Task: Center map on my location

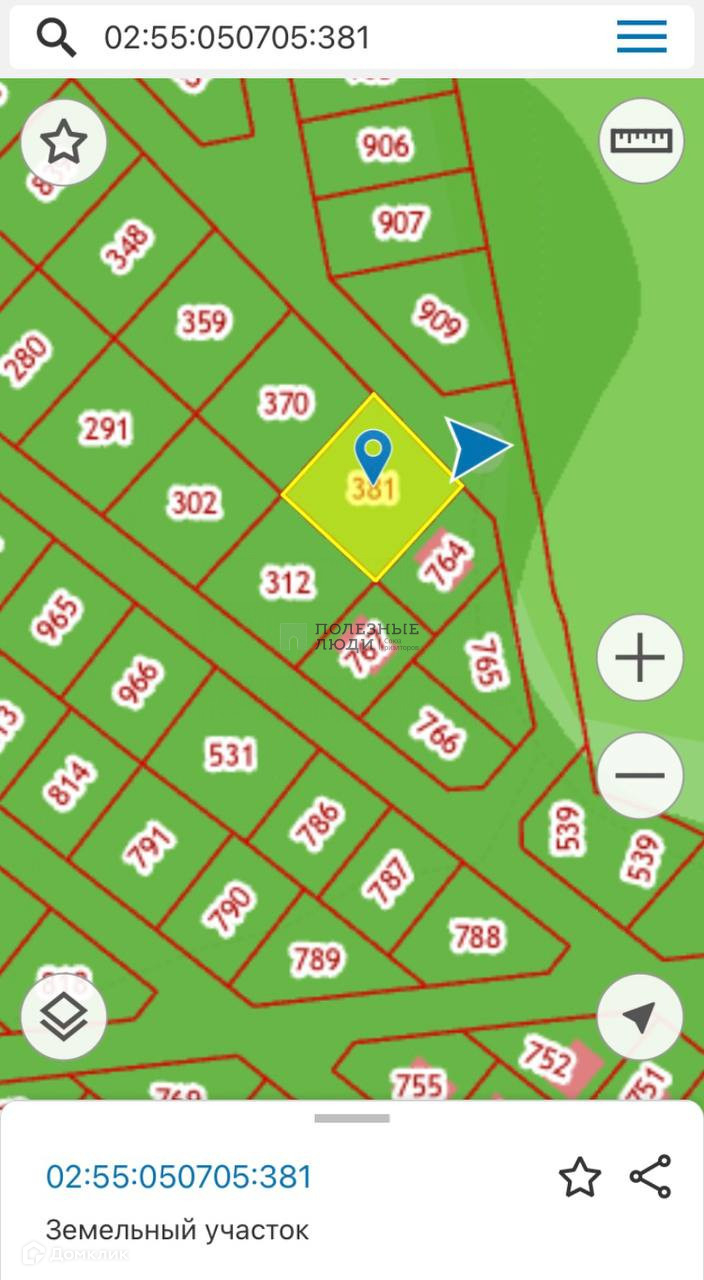Action: (x=640, y=1016)
